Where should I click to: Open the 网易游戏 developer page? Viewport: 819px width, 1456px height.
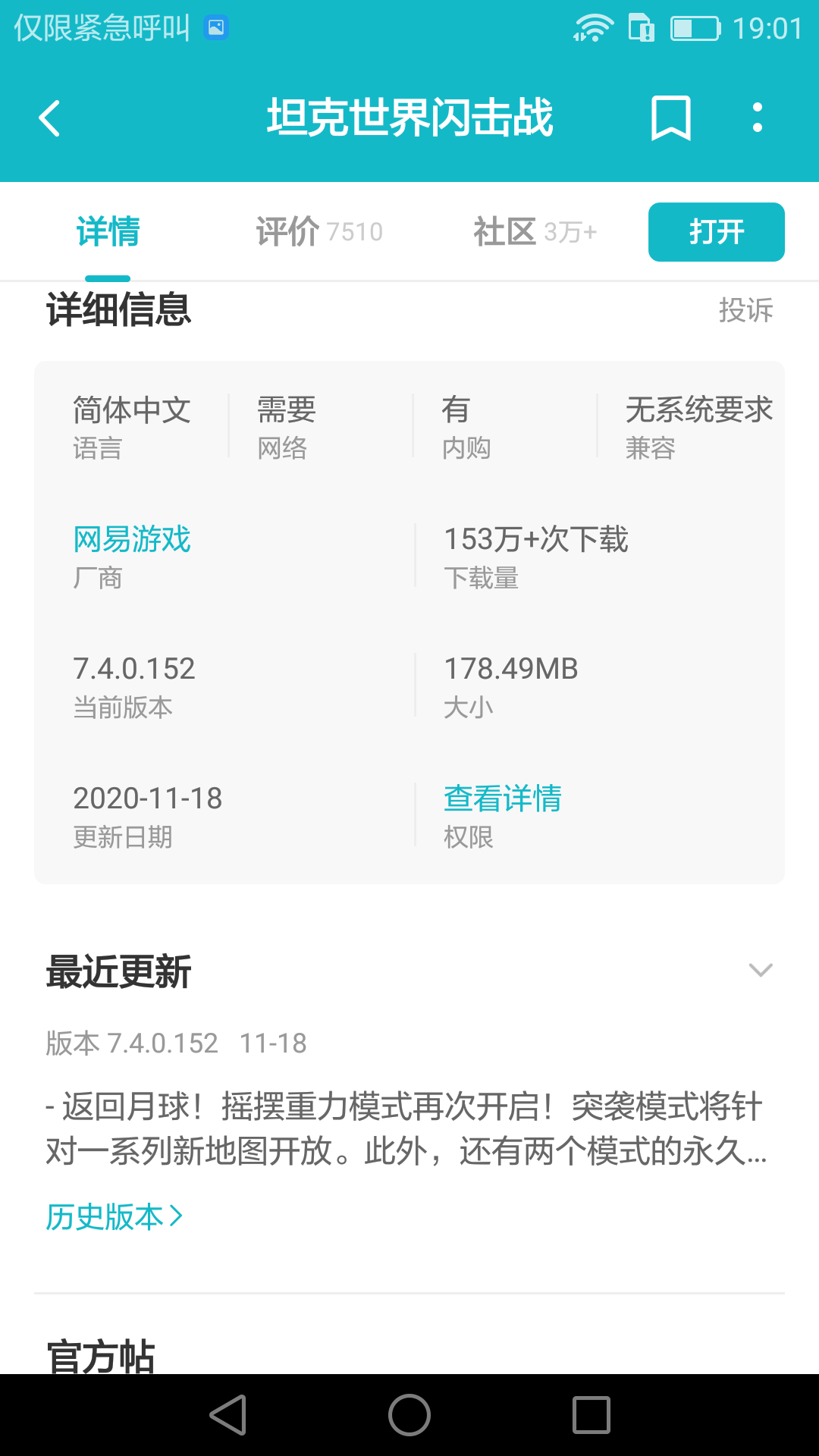coord(130,540)
